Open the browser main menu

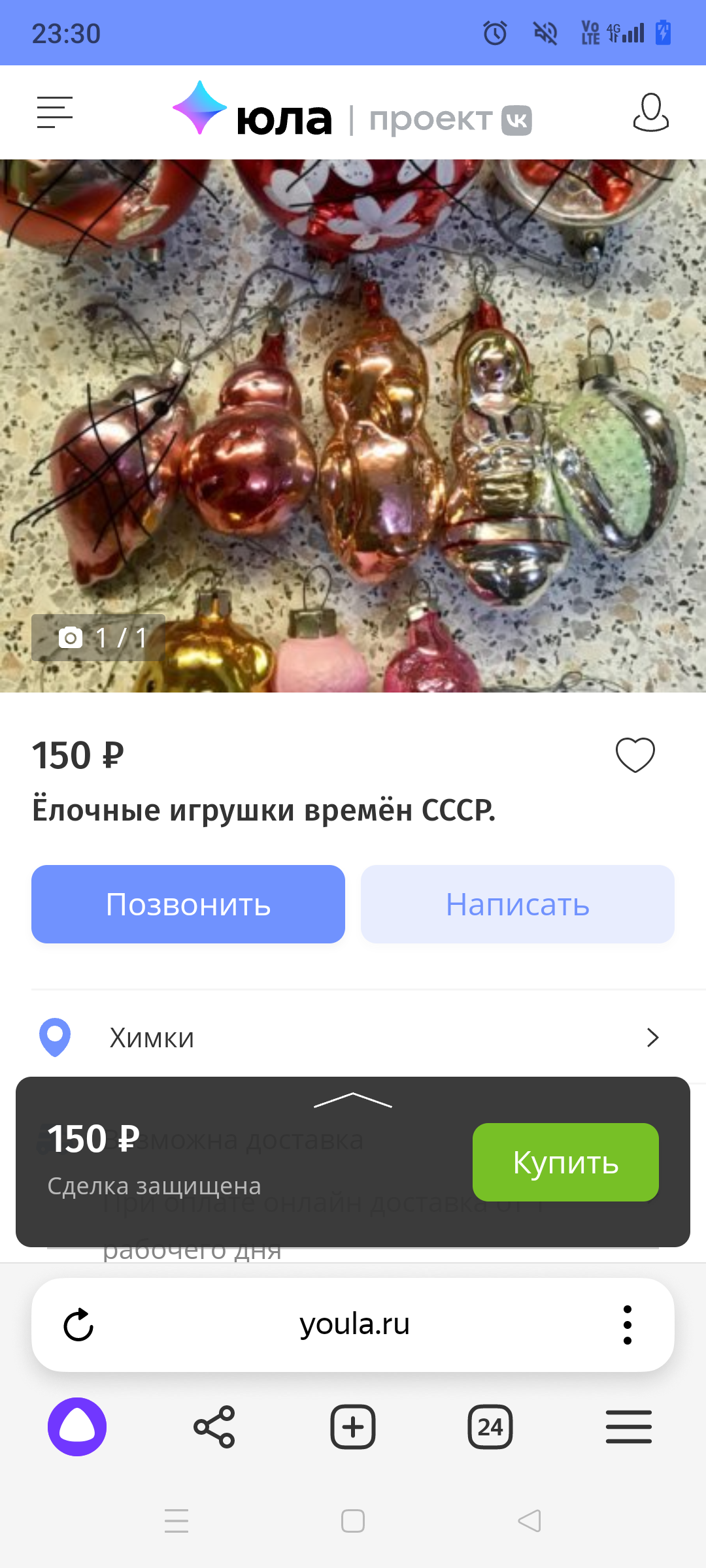point(628,1427)
